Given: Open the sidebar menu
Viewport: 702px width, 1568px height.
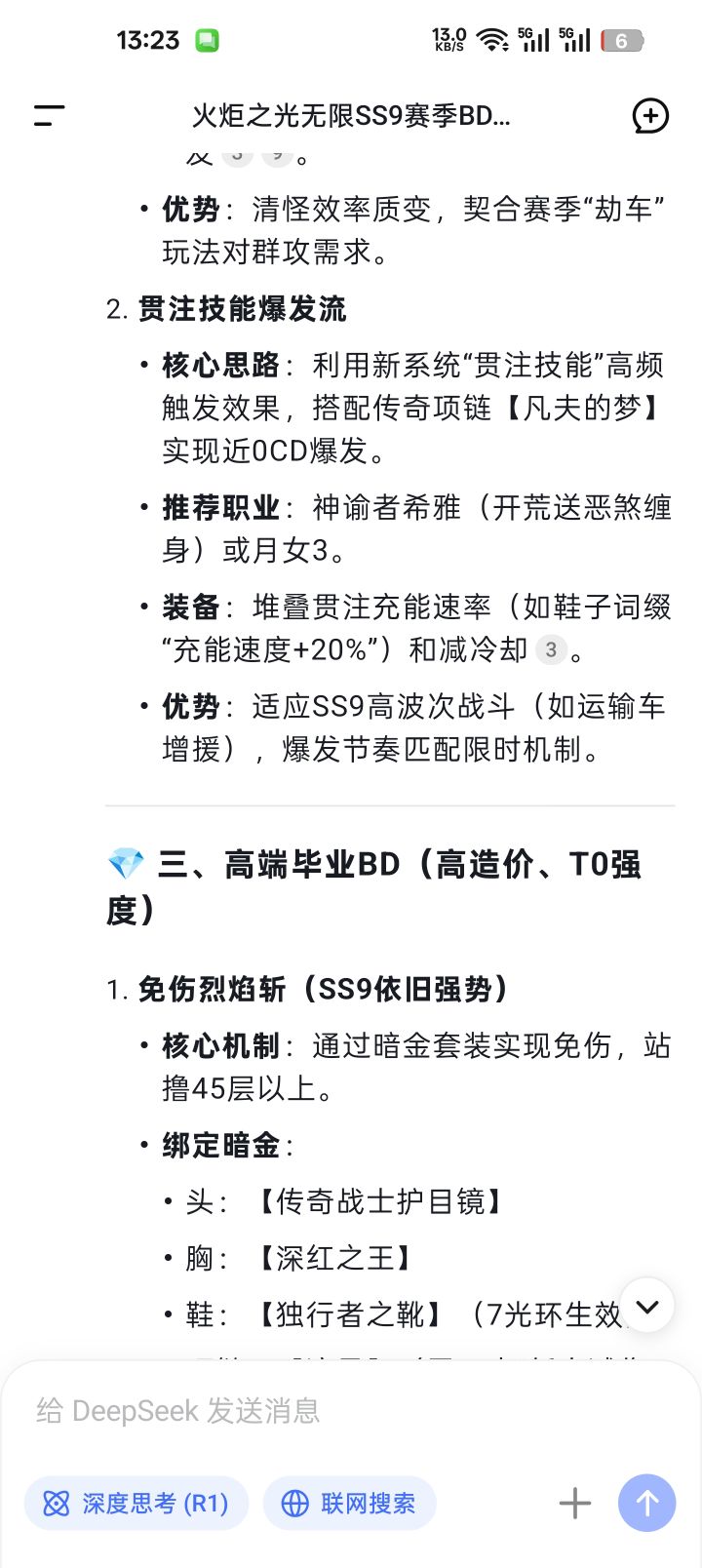Looking at the screenshot, I should (49, 116).
